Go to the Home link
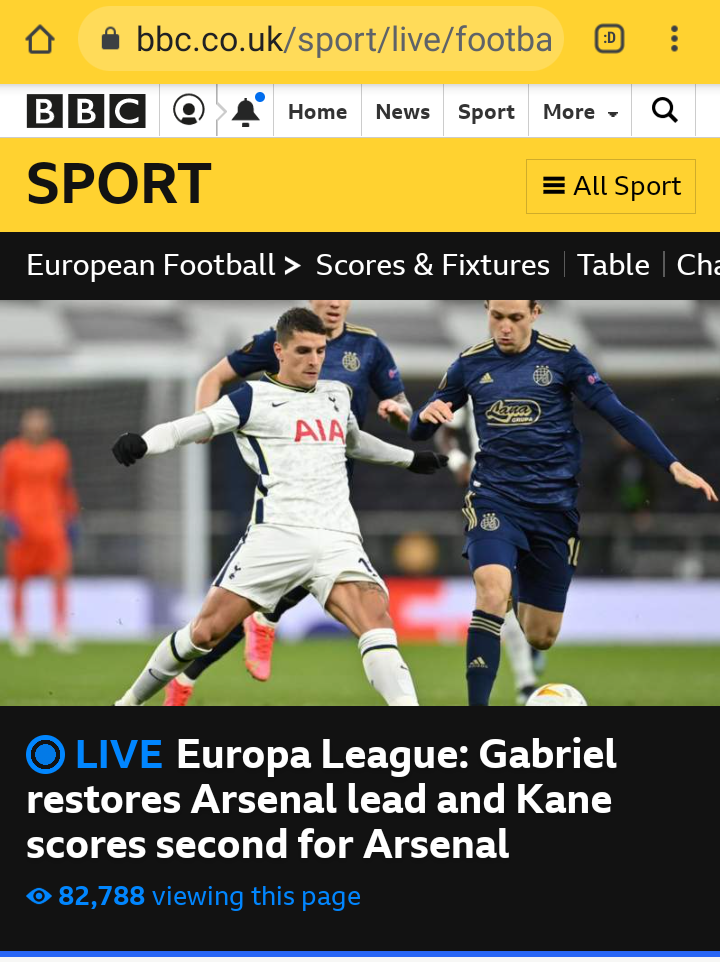The width and height of the screenshot is (720, 962). click(x=317, y=112)
